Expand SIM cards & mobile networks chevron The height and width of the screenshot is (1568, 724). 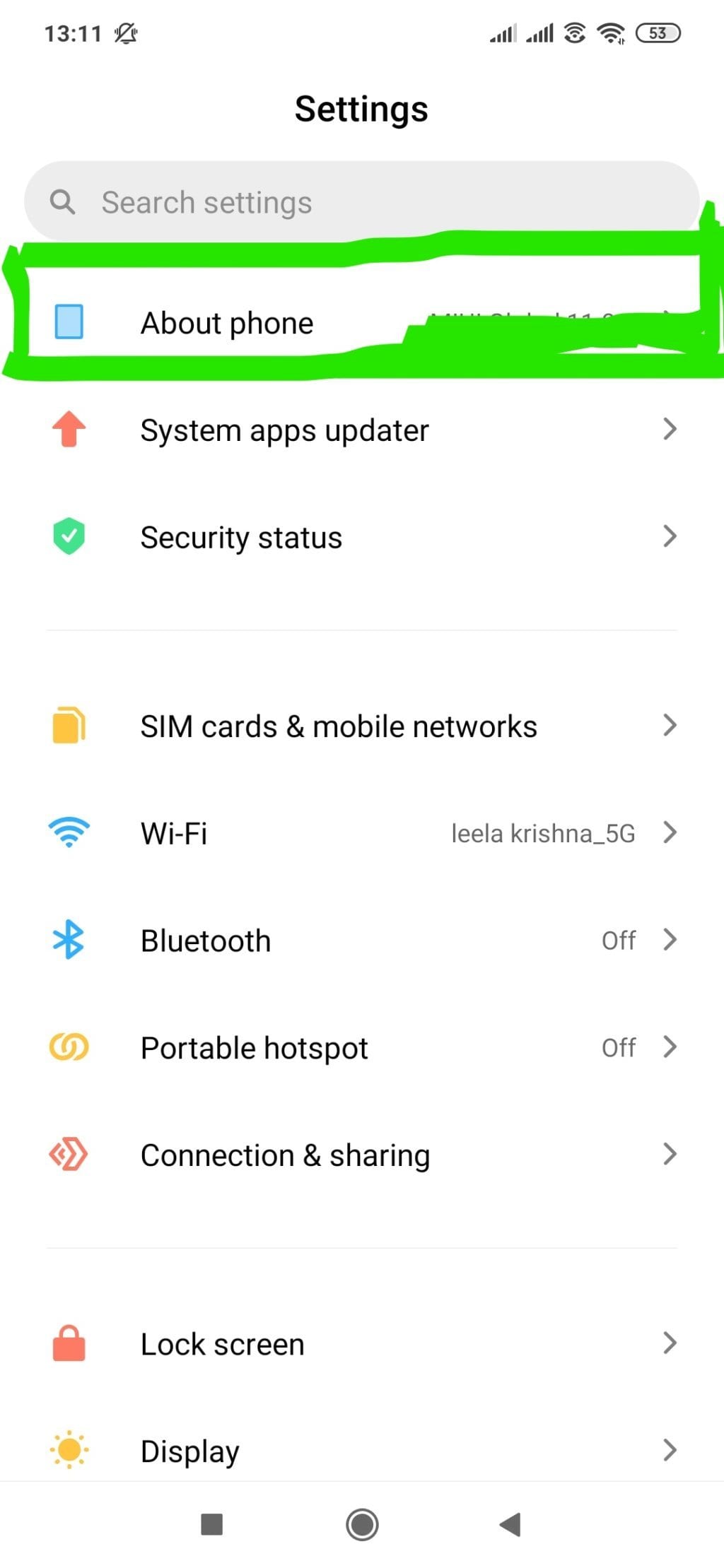[x=670, y=724]
